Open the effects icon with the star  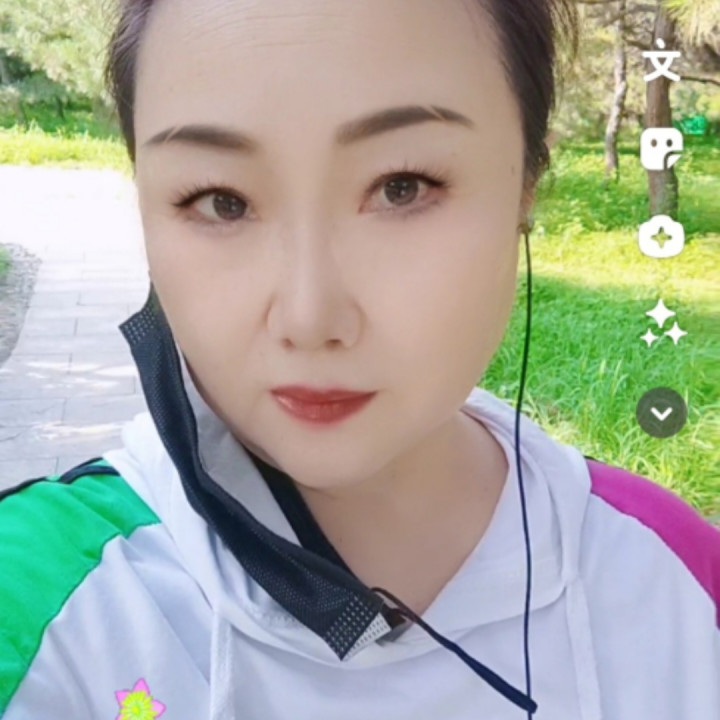662,236
